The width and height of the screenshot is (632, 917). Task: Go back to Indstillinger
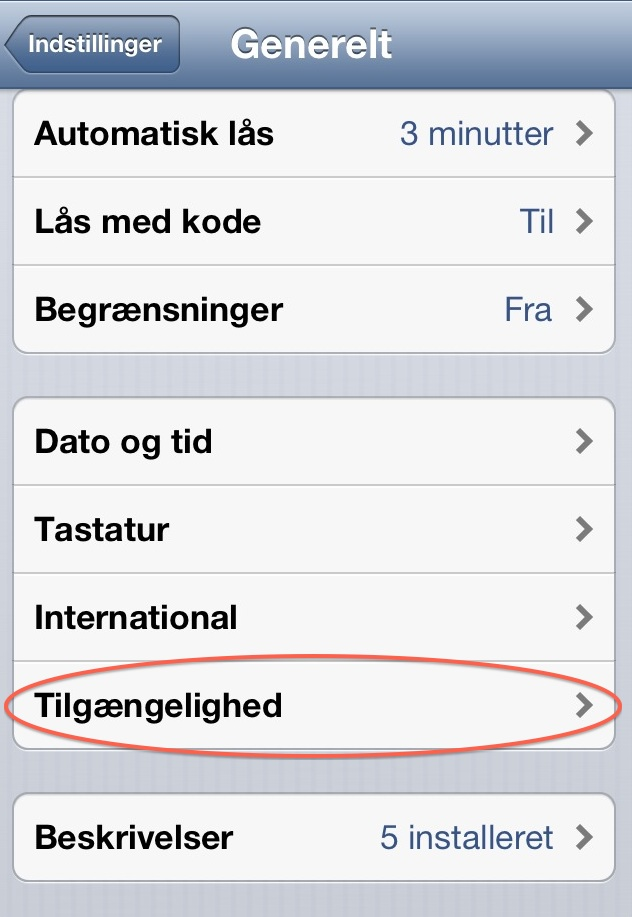point(93,45)
